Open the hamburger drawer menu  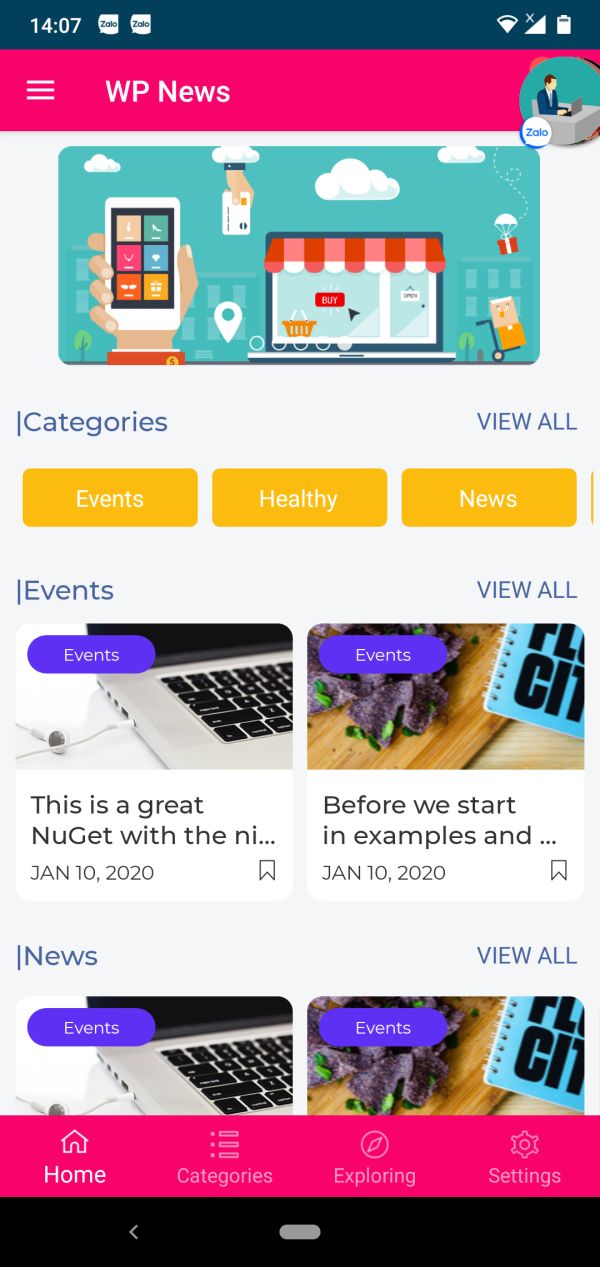point(40,91)
